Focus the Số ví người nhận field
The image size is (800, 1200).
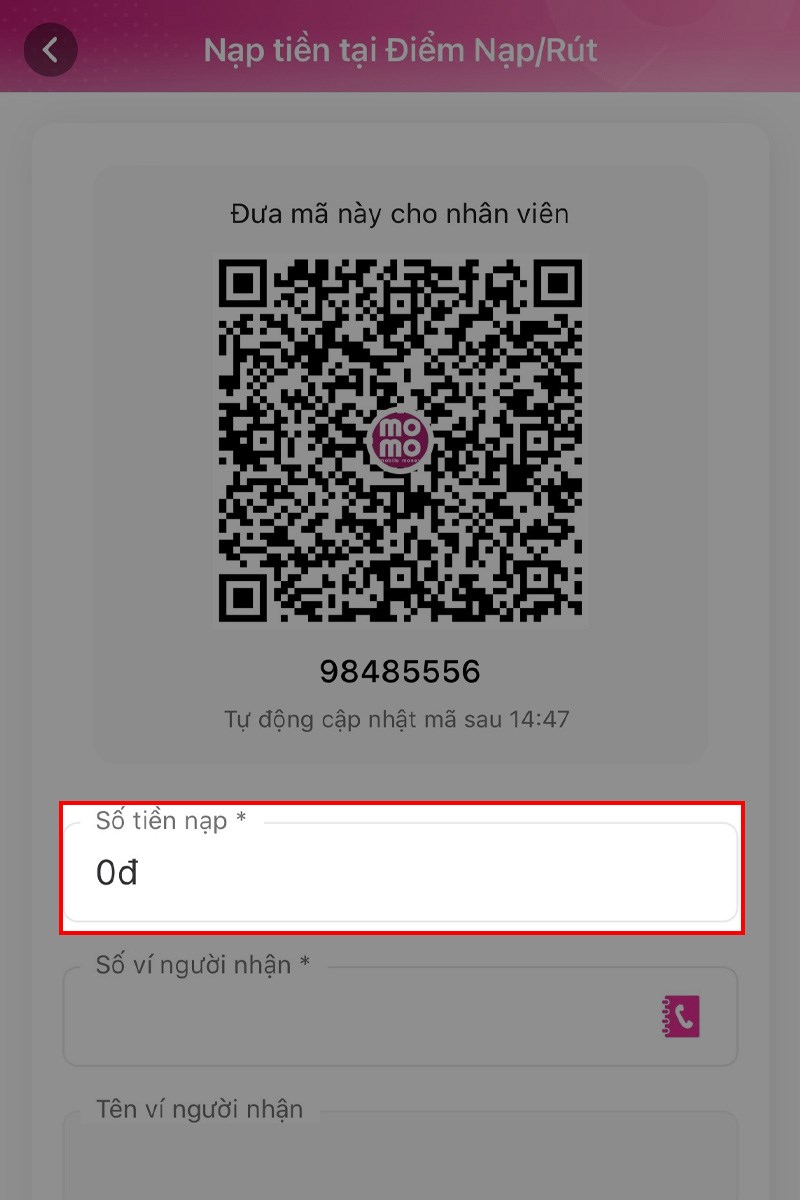coord(350,1017)
